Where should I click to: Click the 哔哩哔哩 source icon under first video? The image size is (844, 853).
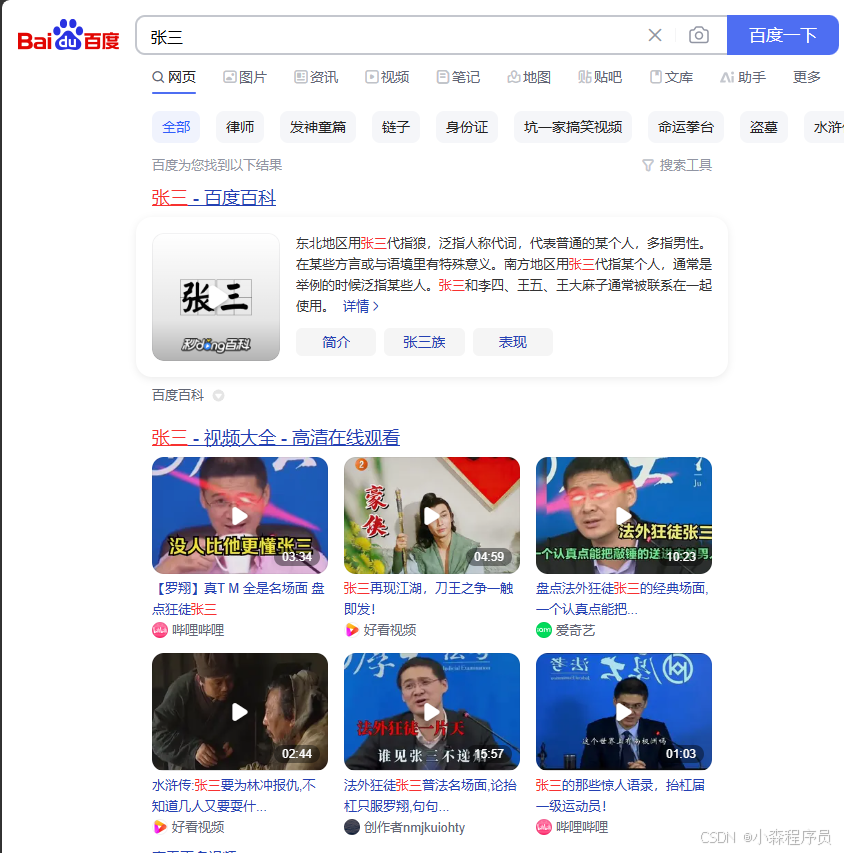tap(160, 630)
